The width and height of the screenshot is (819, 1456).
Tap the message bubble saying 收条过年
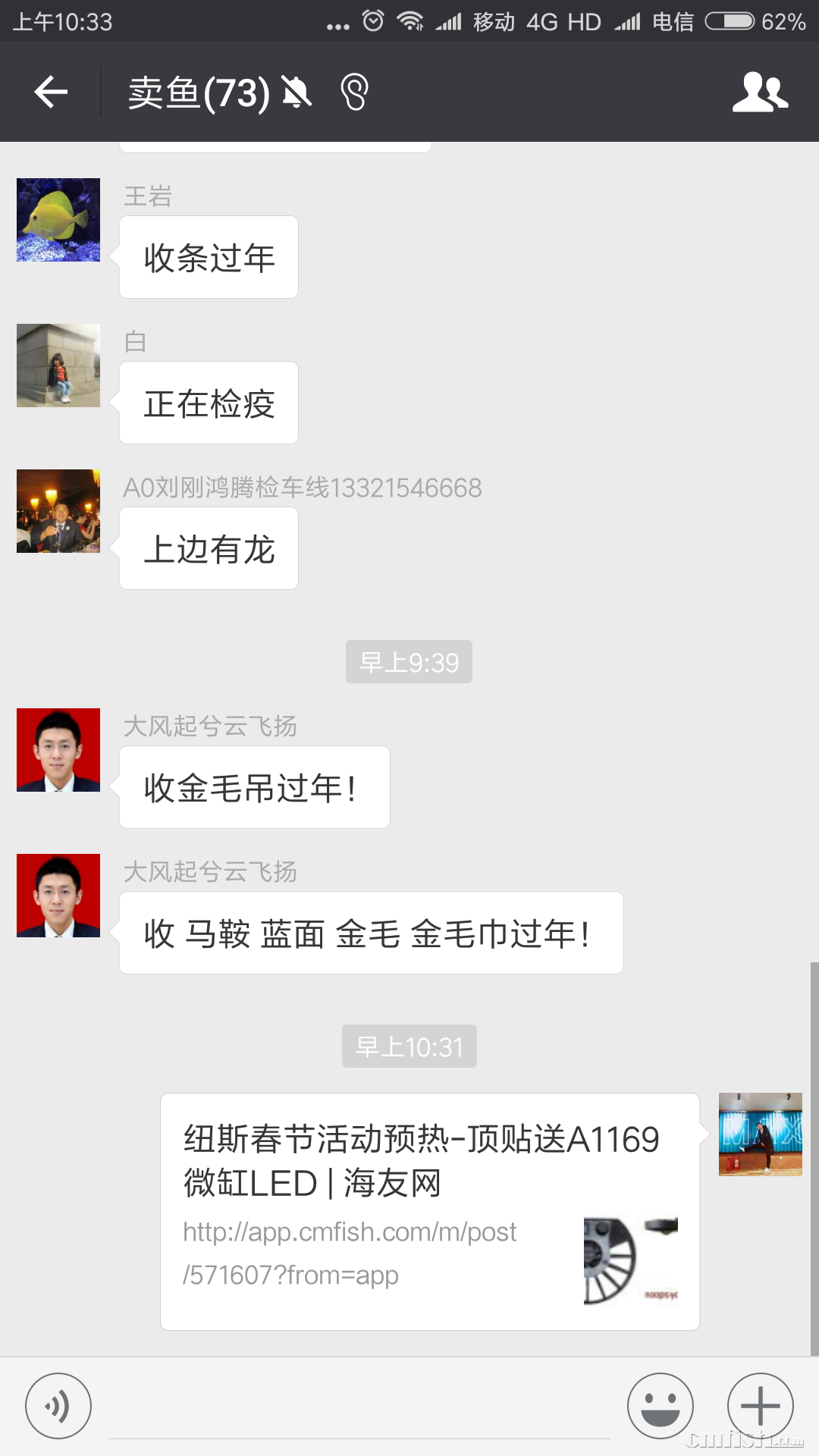[209, 256]
